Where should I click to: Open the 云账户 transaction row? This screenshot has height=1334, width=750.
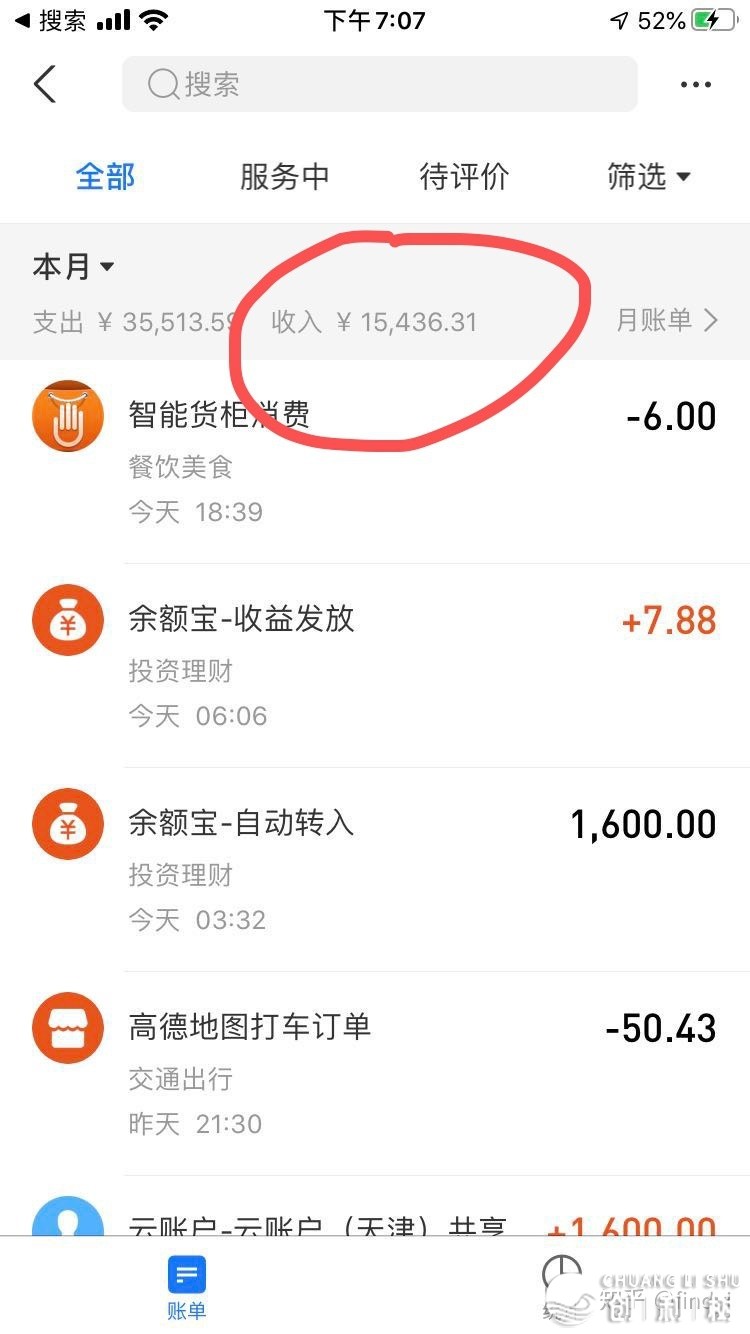(375, 1220)
